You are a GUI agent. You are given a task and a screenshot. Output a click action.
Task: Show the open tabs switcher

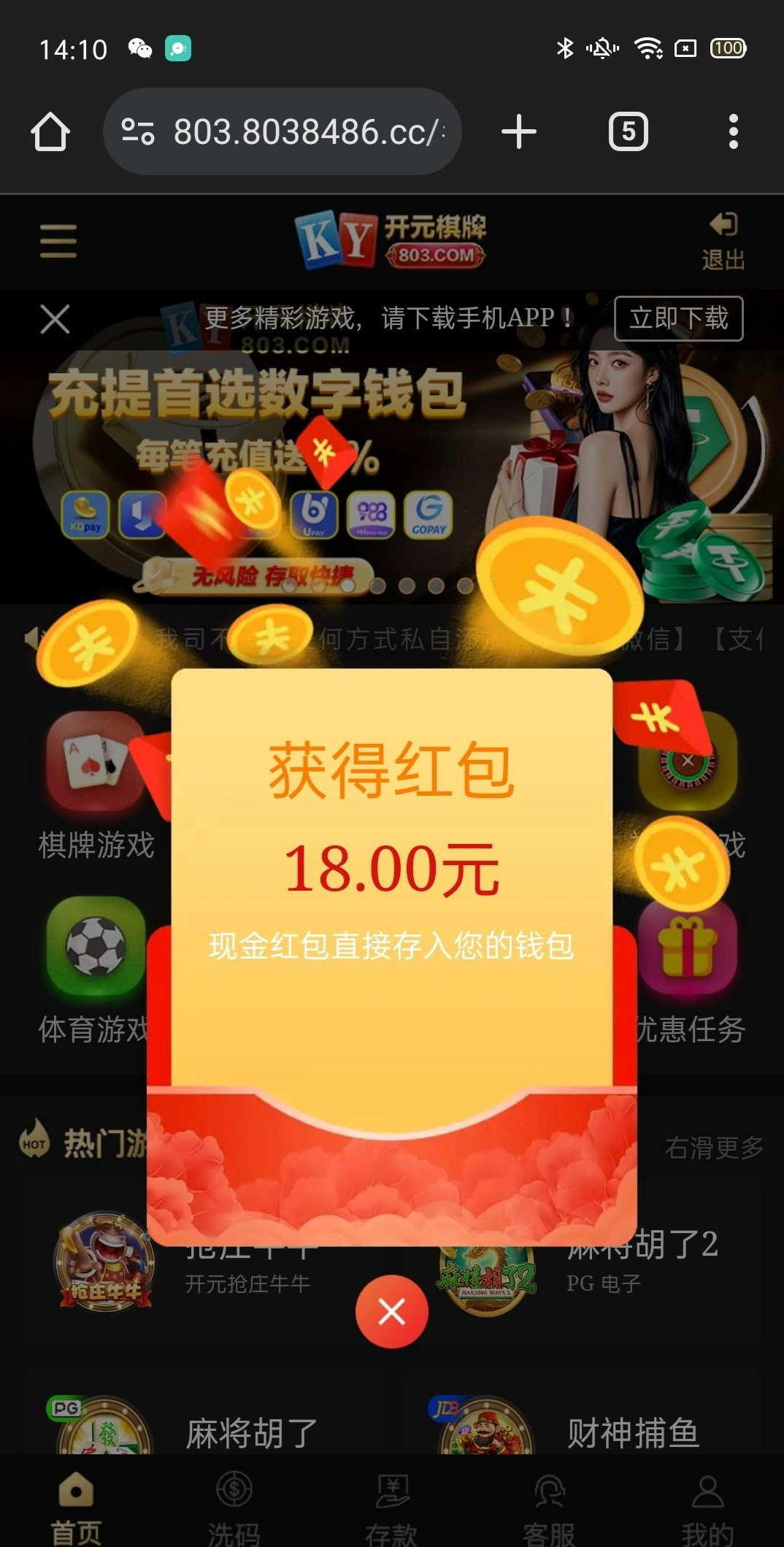pyautogui.click(x=628, y=132)
